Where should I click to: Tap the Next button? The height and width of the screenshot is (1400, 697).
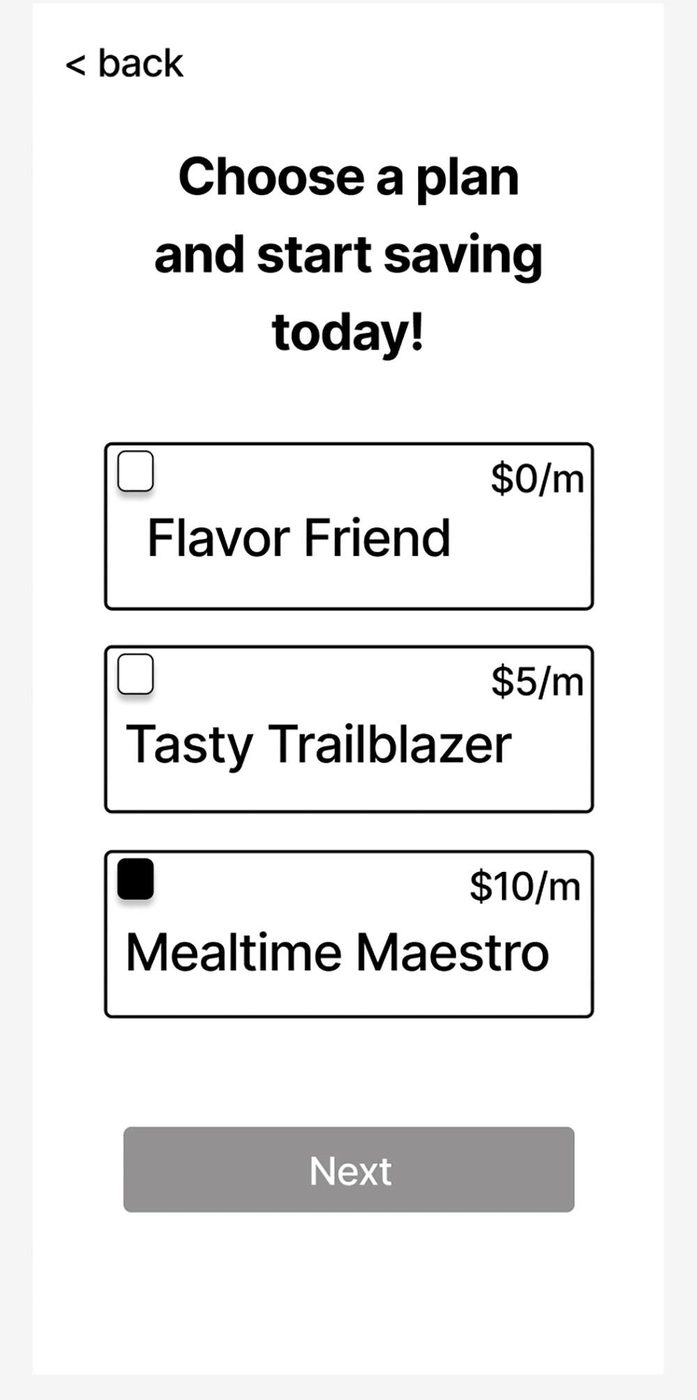[x=349, y=1170]
